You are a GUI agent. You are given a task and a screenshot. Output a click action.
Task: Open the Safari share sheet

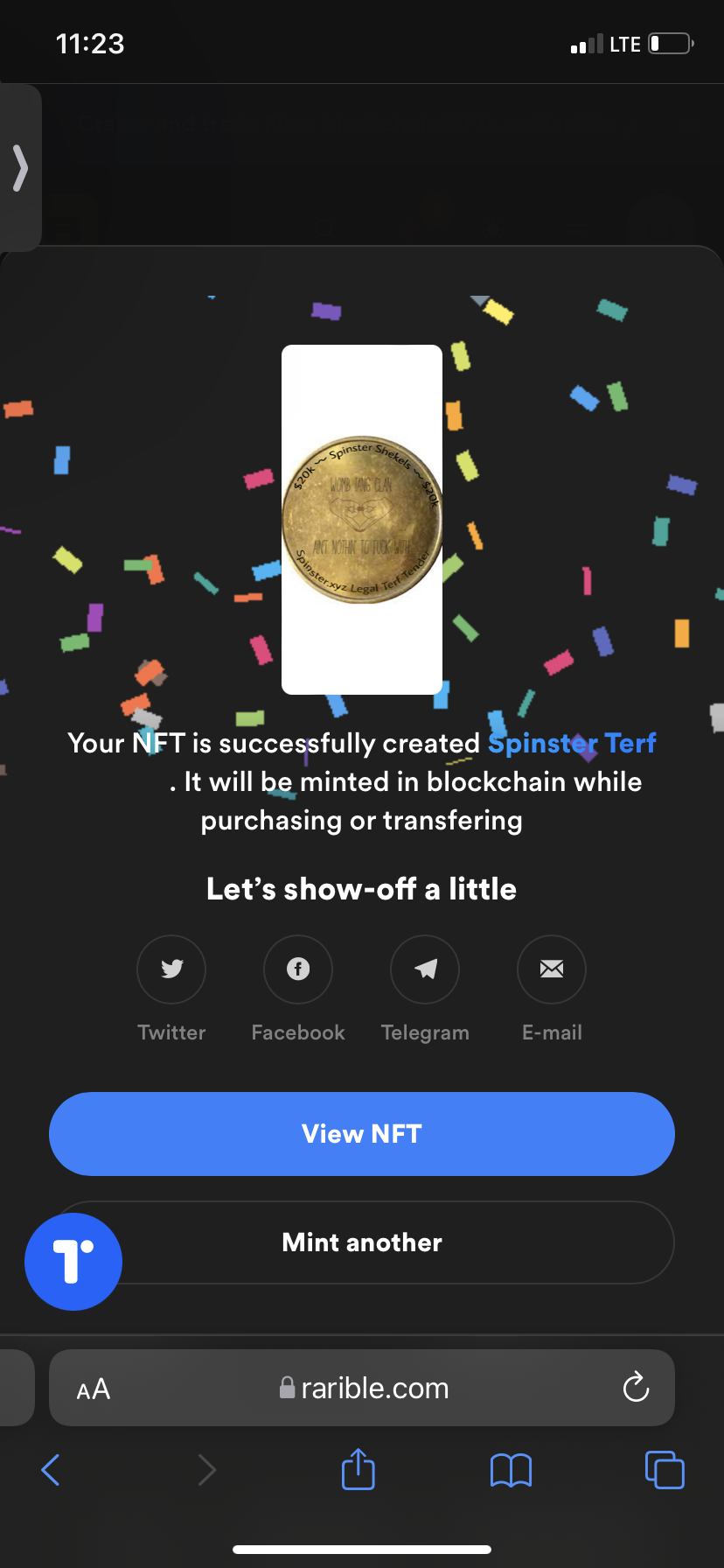(359, 1468)
